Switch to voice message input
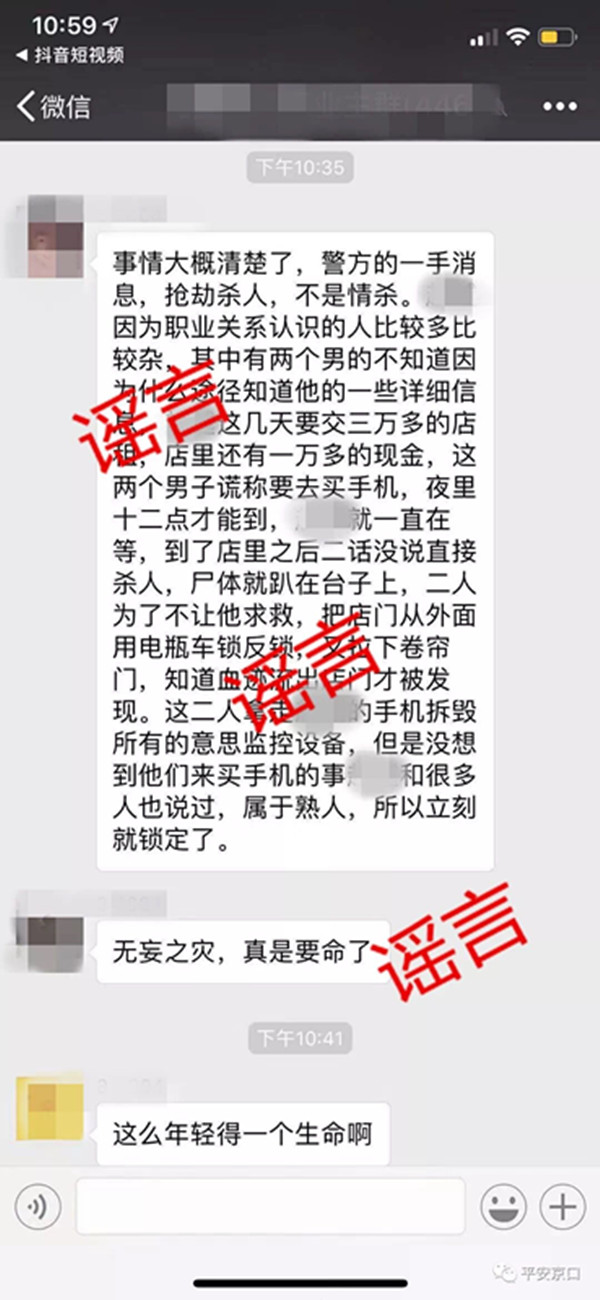Image resolution: width=600 pixels, height=1300 pixels. [x=38, y=1207]
